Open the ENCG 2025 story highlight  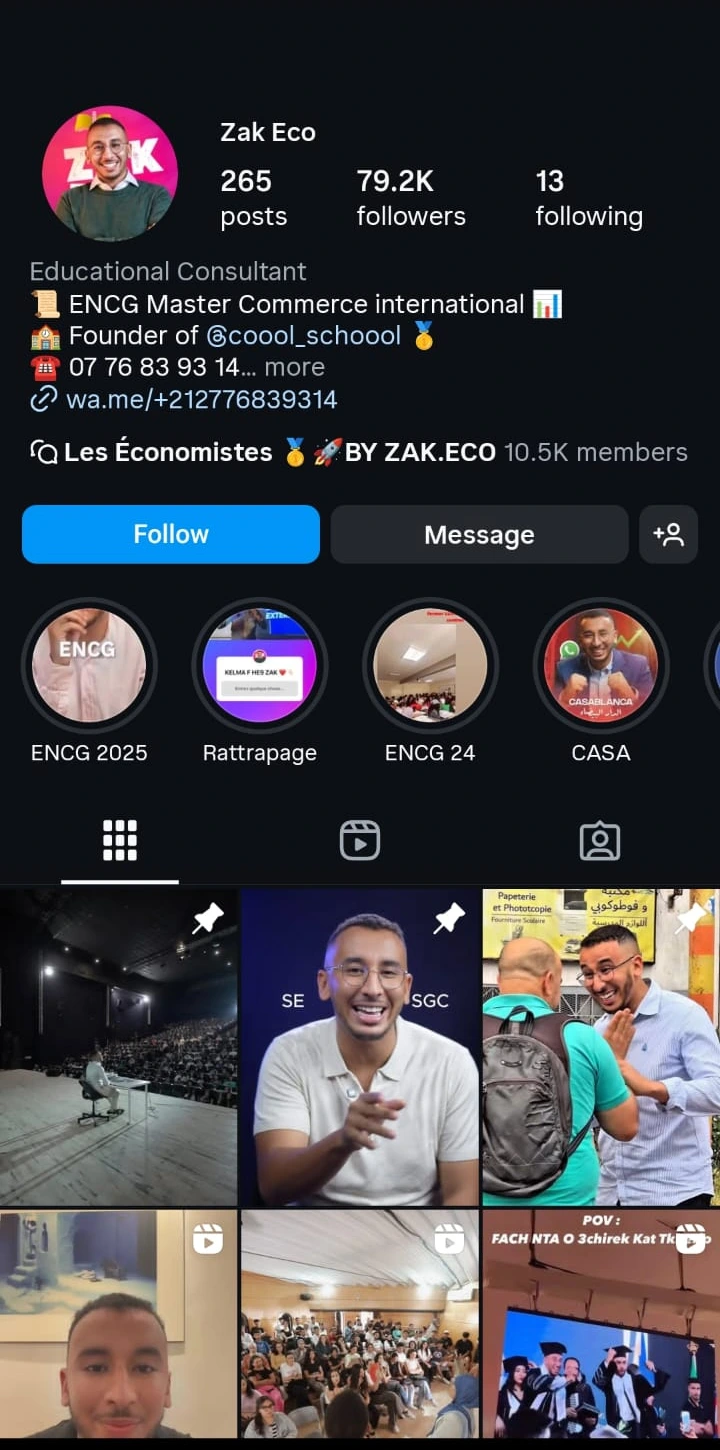coord(89,666)
